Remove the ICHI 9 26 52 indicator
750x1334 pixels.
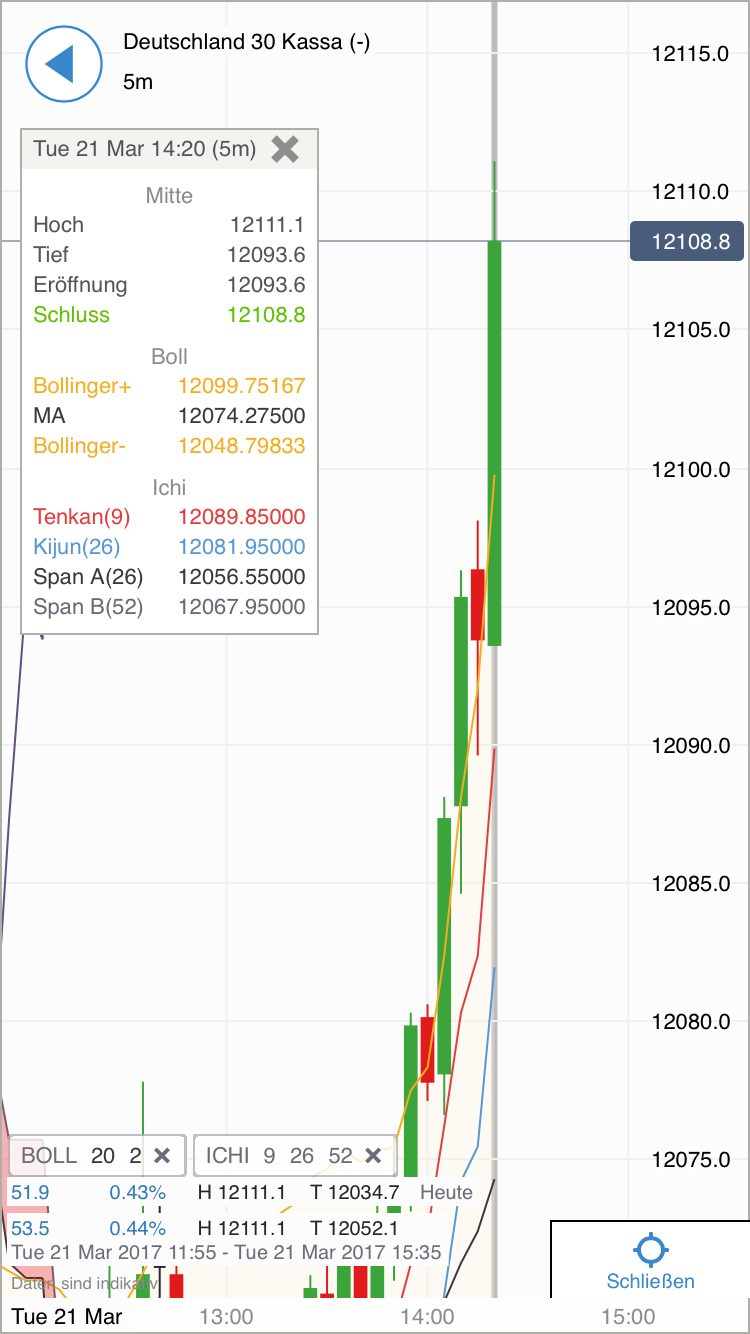click(373, 1155)
